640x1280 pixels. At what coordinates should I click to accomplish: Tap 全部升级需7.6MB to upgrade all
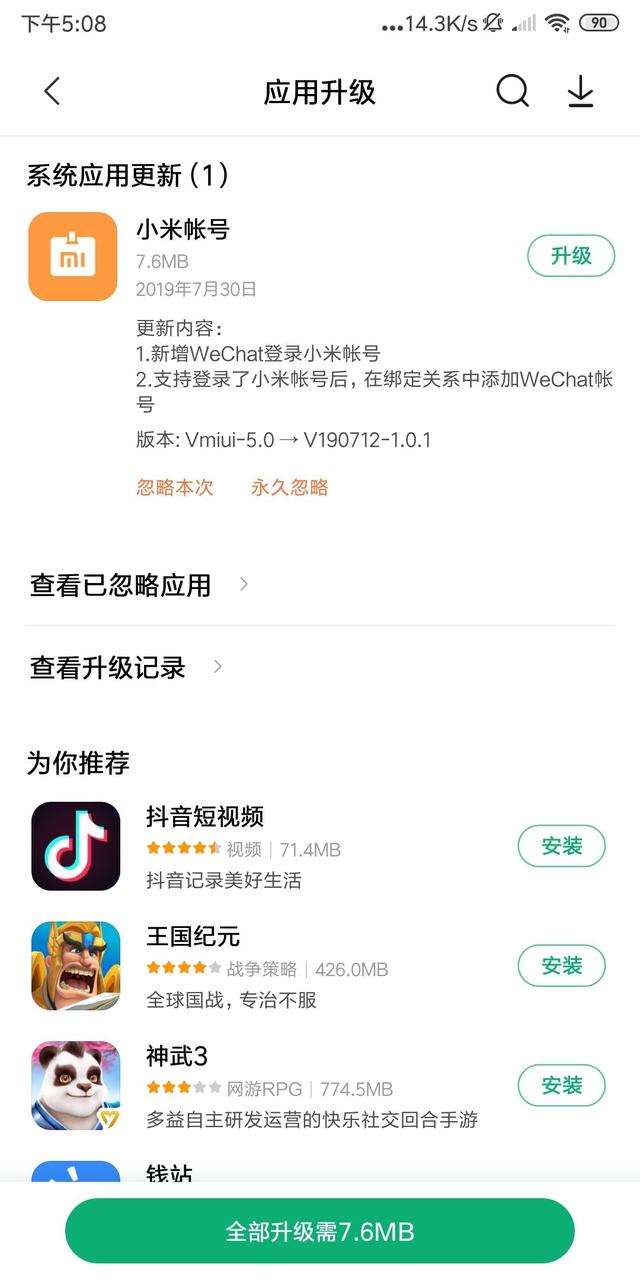pos(320,1231)
